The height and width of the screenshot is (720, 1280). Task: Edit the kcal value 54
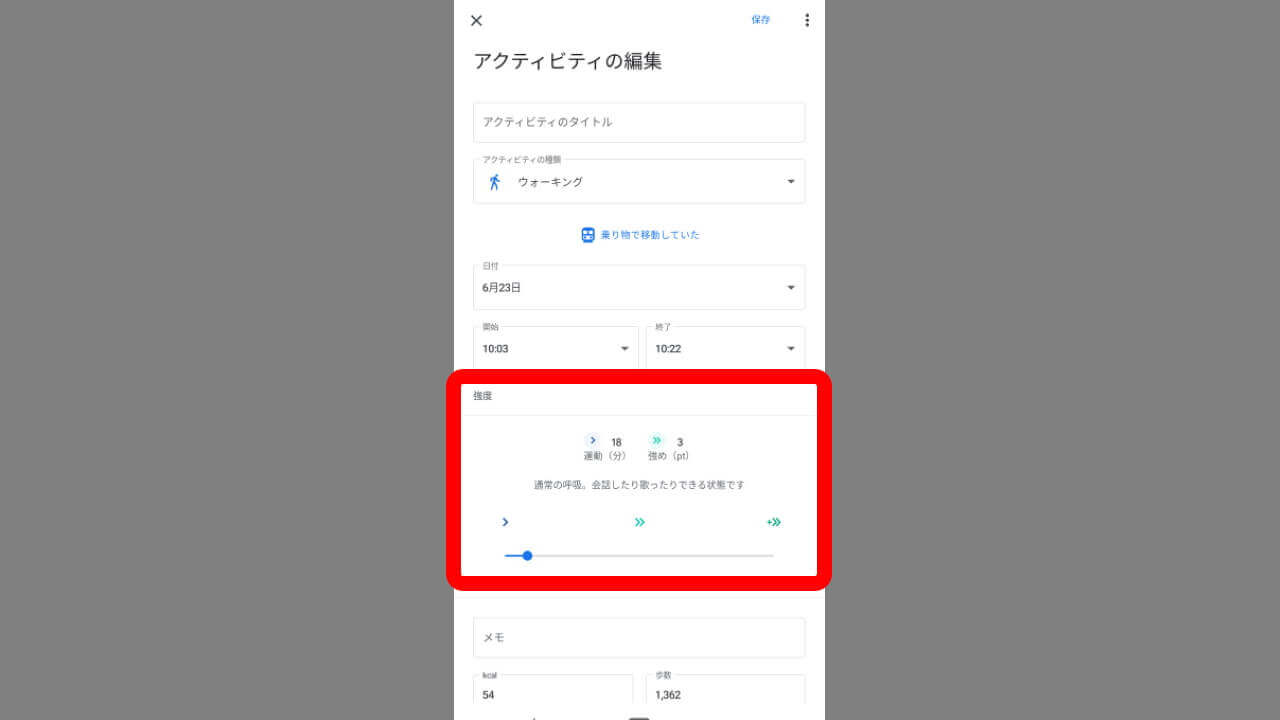553,693
